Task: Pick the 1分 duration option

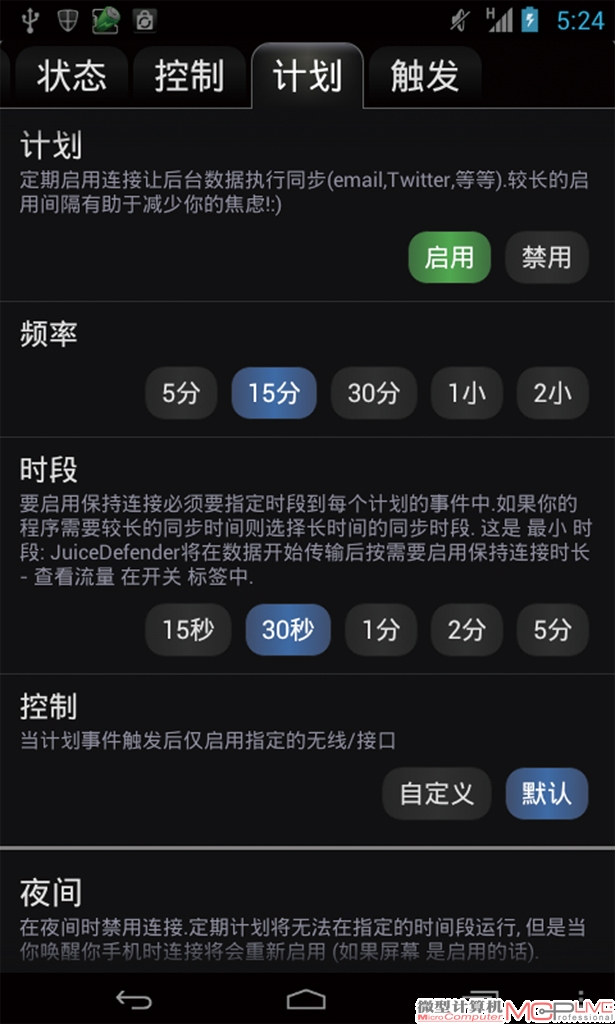Action: pos(381,630)
